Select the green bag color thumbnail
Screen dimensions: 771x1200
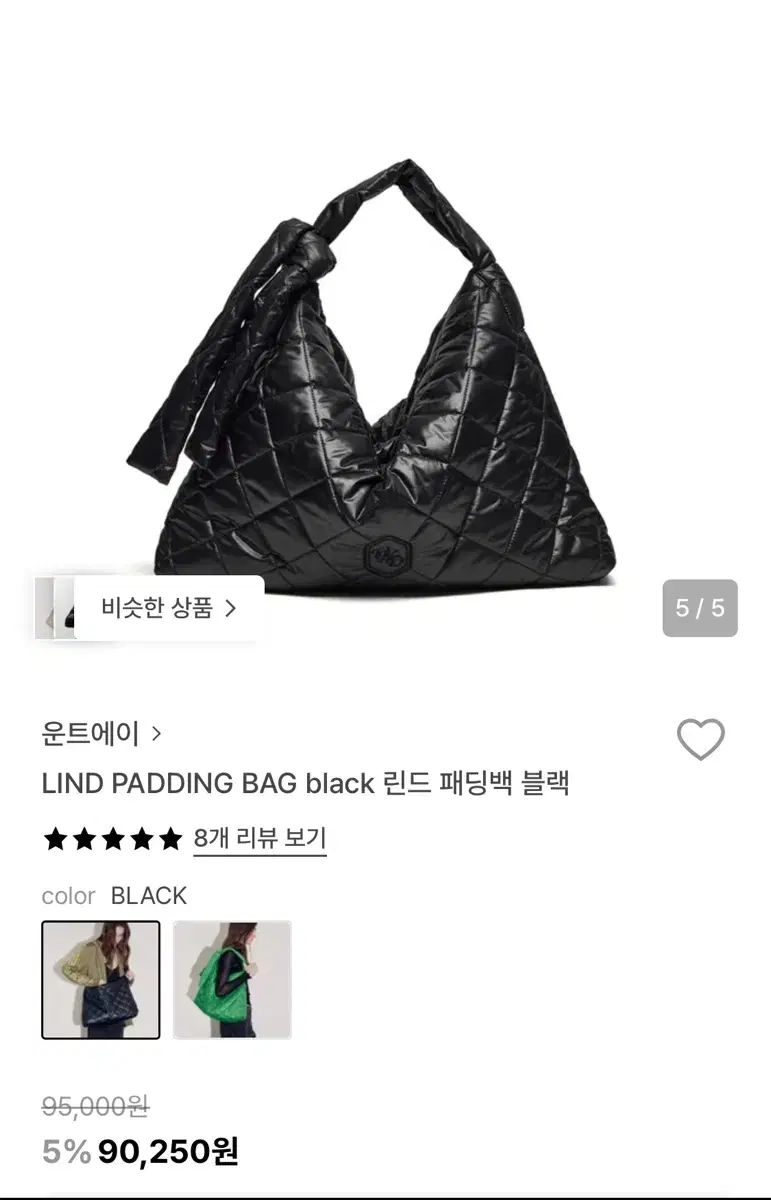pyautogui.click(x=233, y=978)
